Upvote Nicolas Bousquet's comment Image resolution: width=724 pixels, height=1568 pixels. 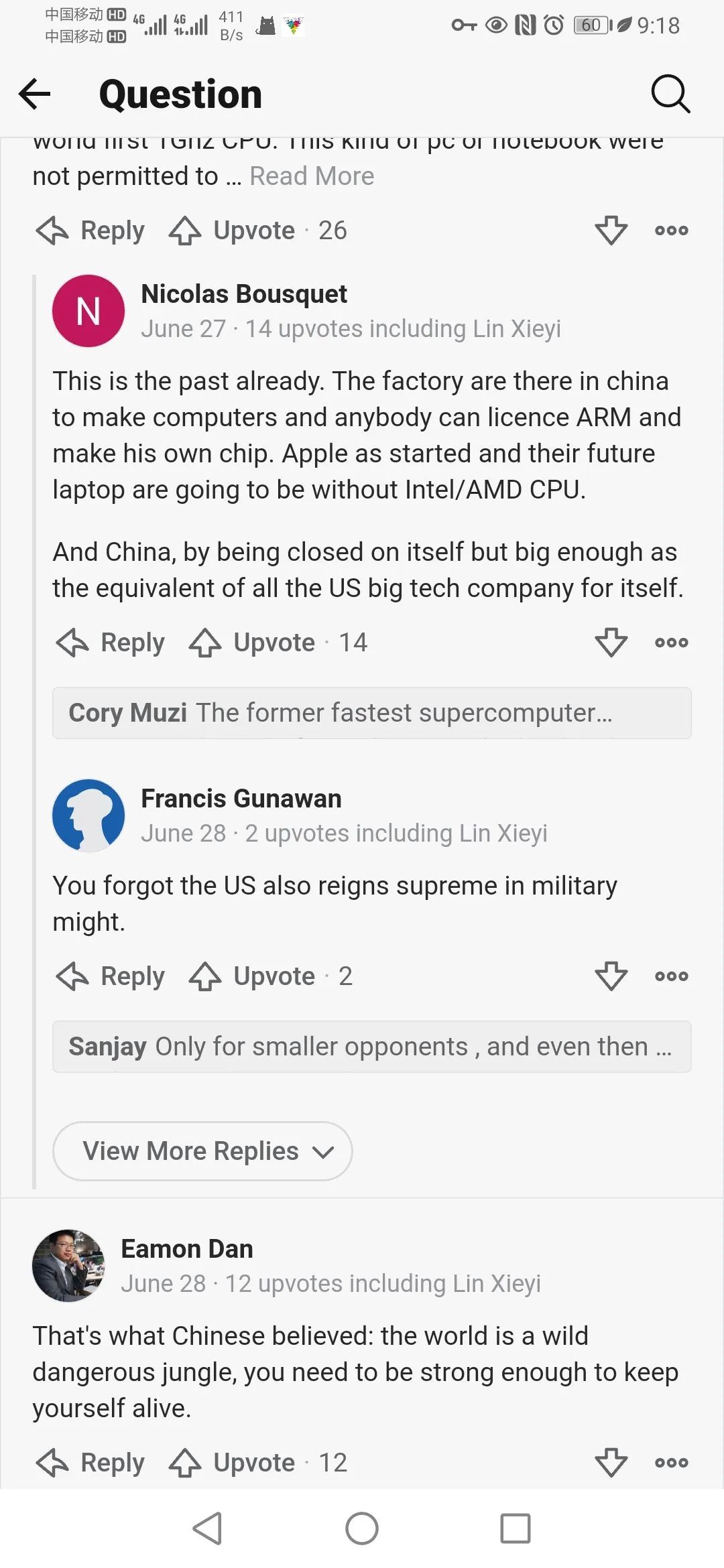(251, 643)
